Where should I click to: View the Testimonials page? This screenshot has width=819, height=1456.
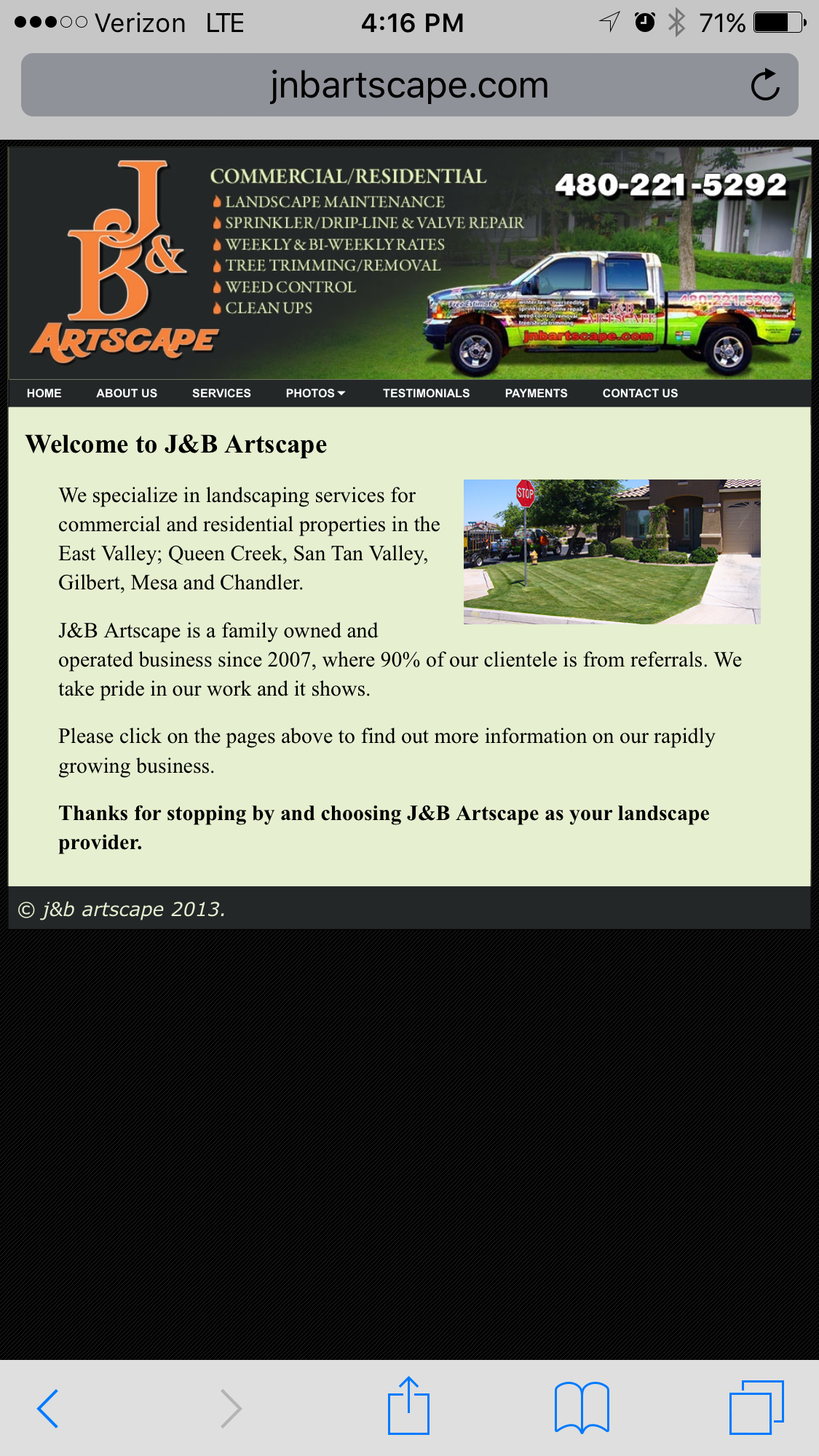[x=426, y=393]
